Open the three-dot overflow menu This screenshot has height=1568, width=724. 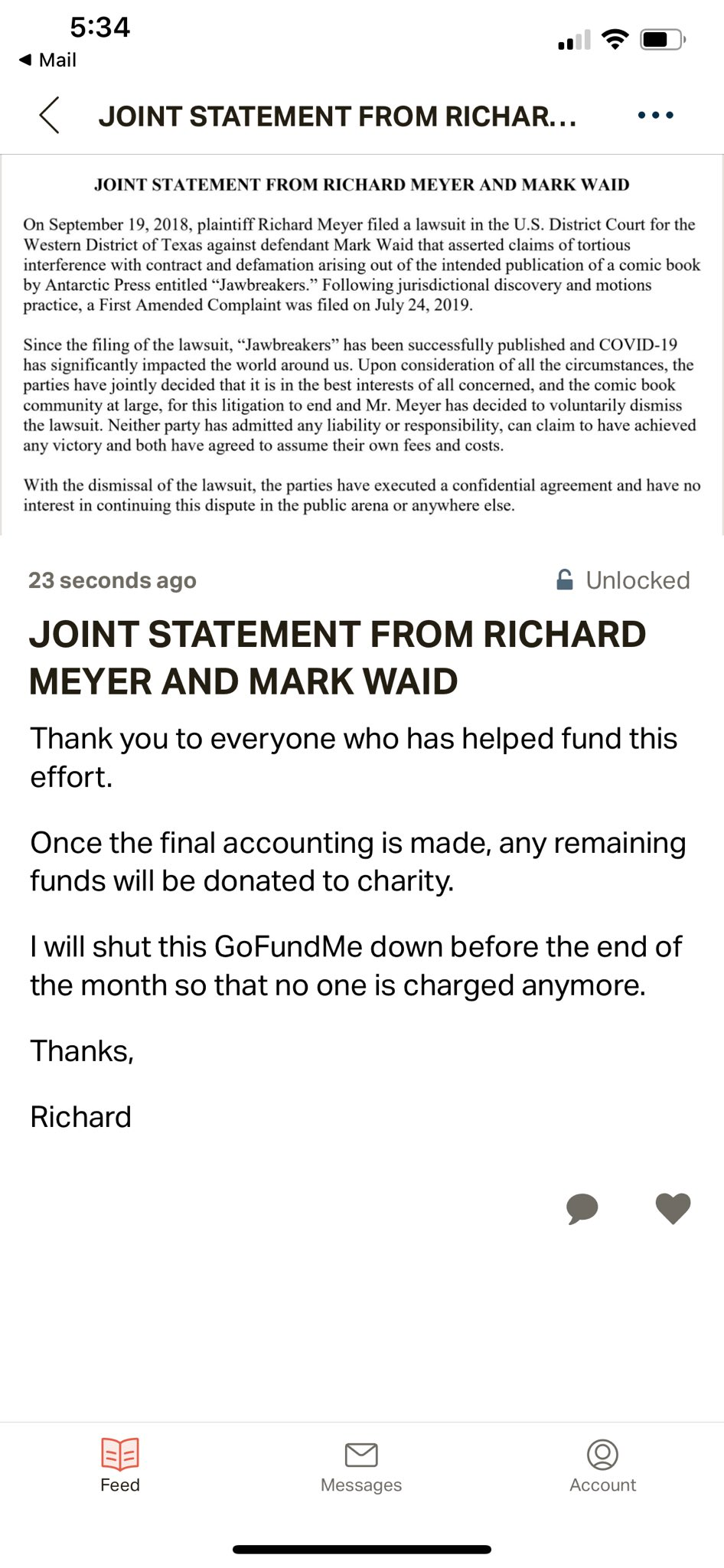click(x=656, y=116)
